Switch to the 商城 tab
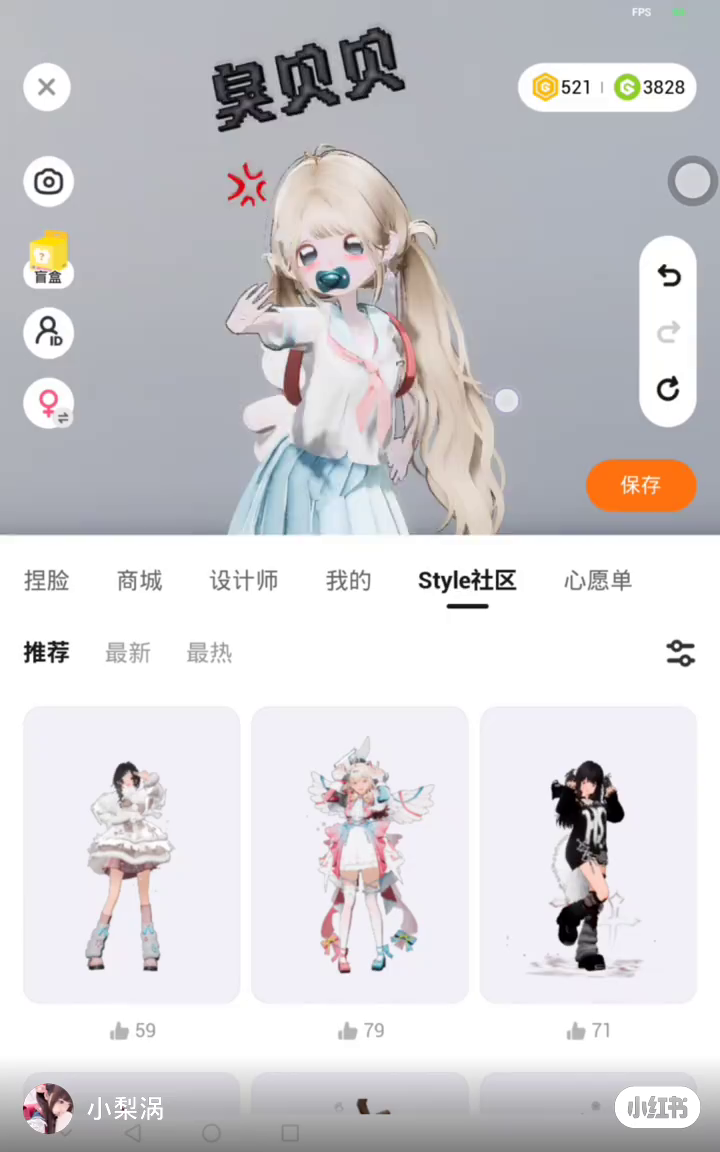720x1152 pixels. tap(140, 580)
